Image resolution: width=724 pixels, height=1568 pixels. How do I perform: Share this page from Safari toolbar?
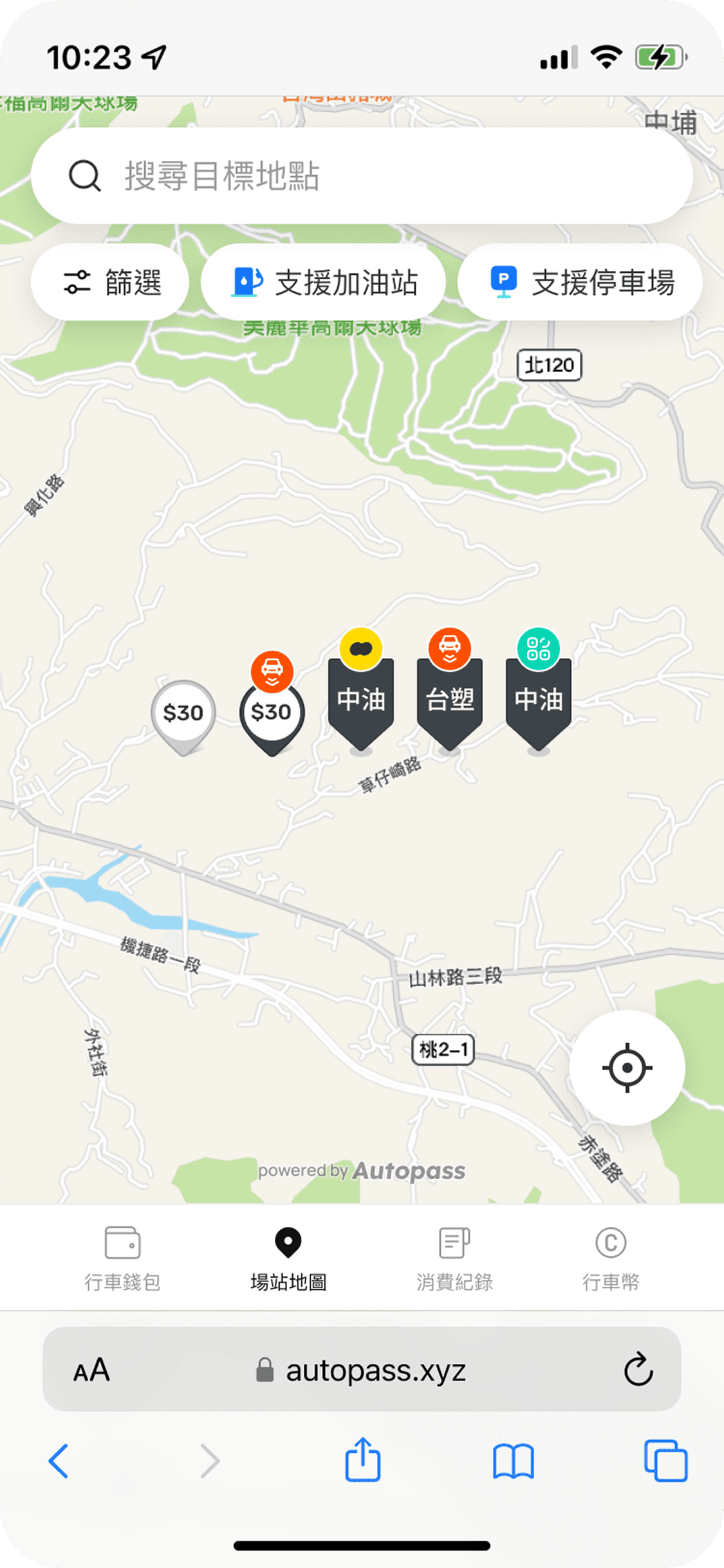pos(363,1461)
